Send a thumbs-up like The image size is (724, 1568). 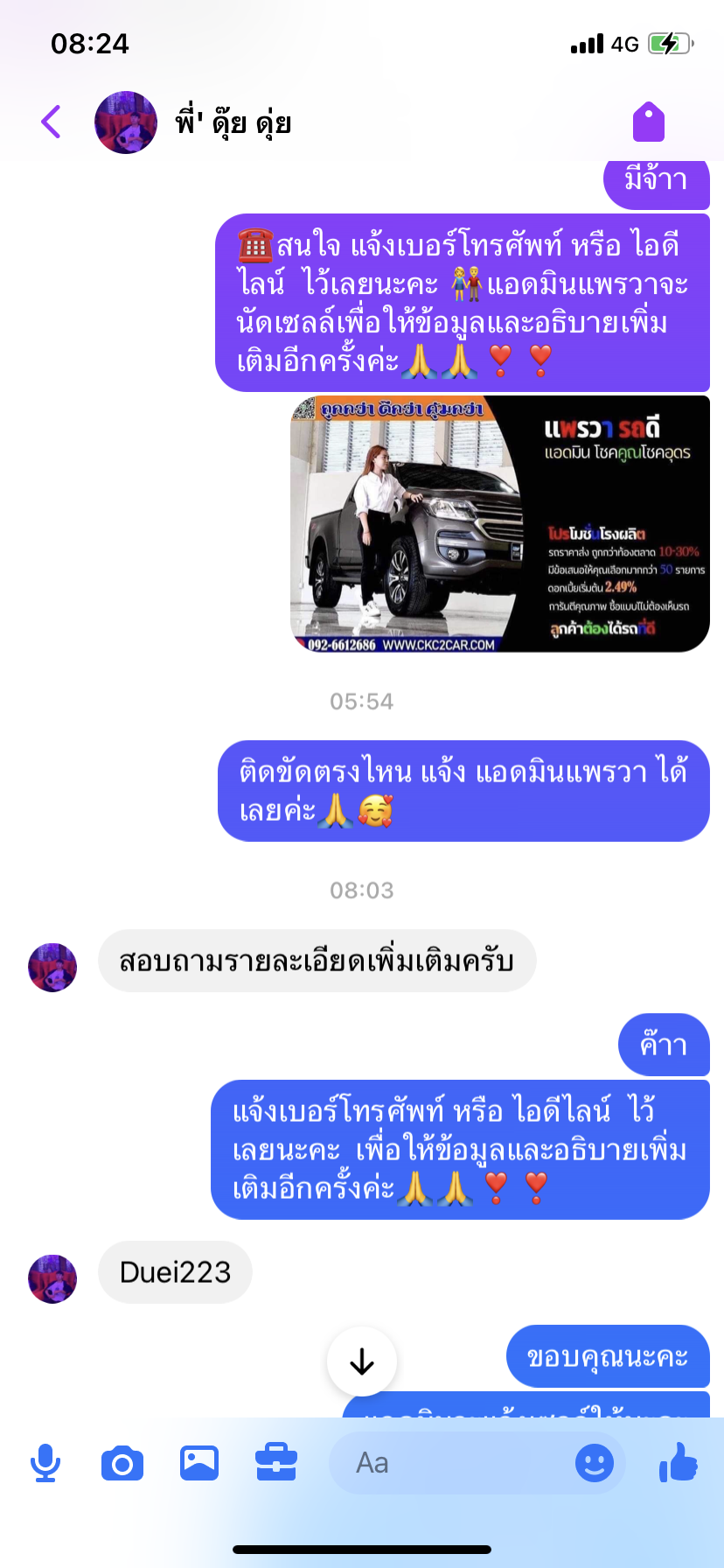(679, 1461)
